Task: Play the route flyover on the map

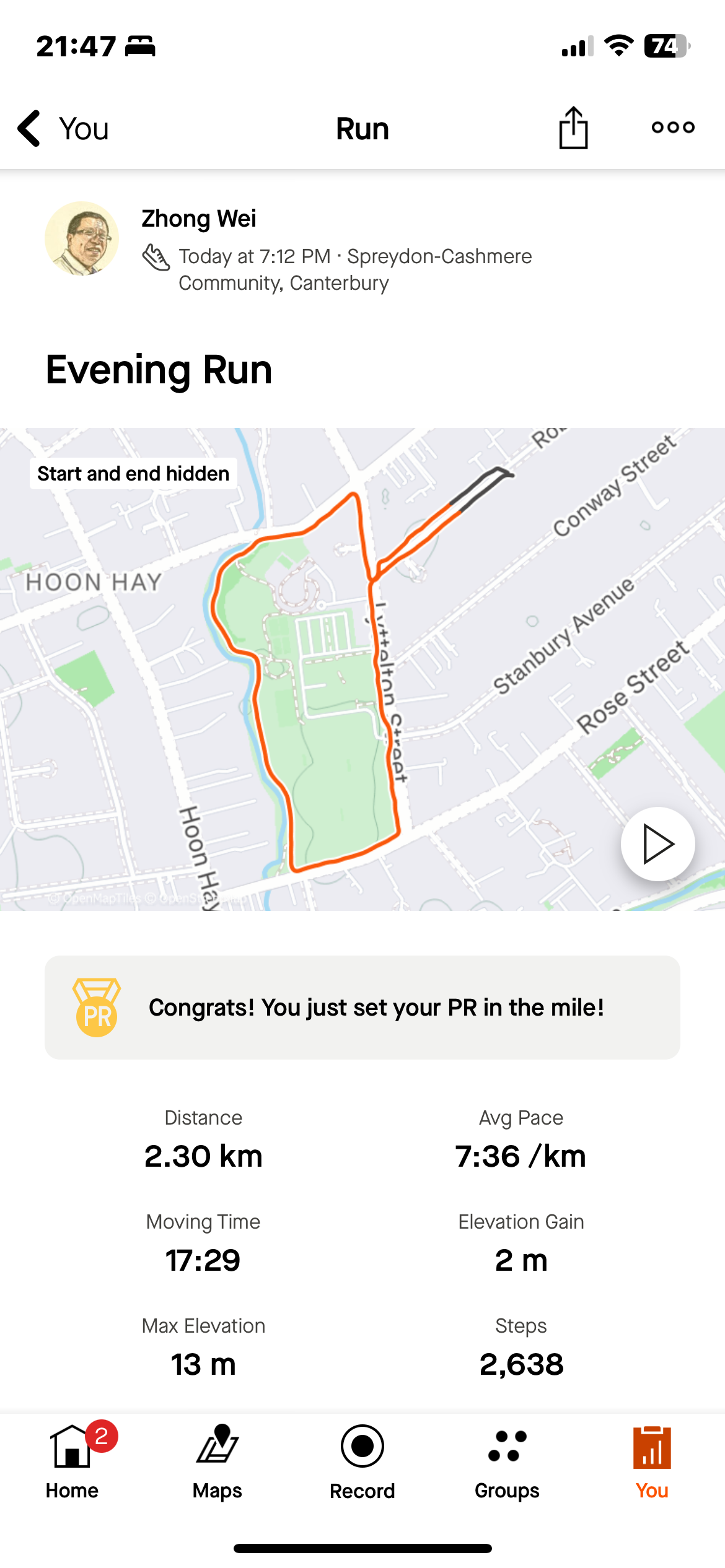Action: pos(657,843)
